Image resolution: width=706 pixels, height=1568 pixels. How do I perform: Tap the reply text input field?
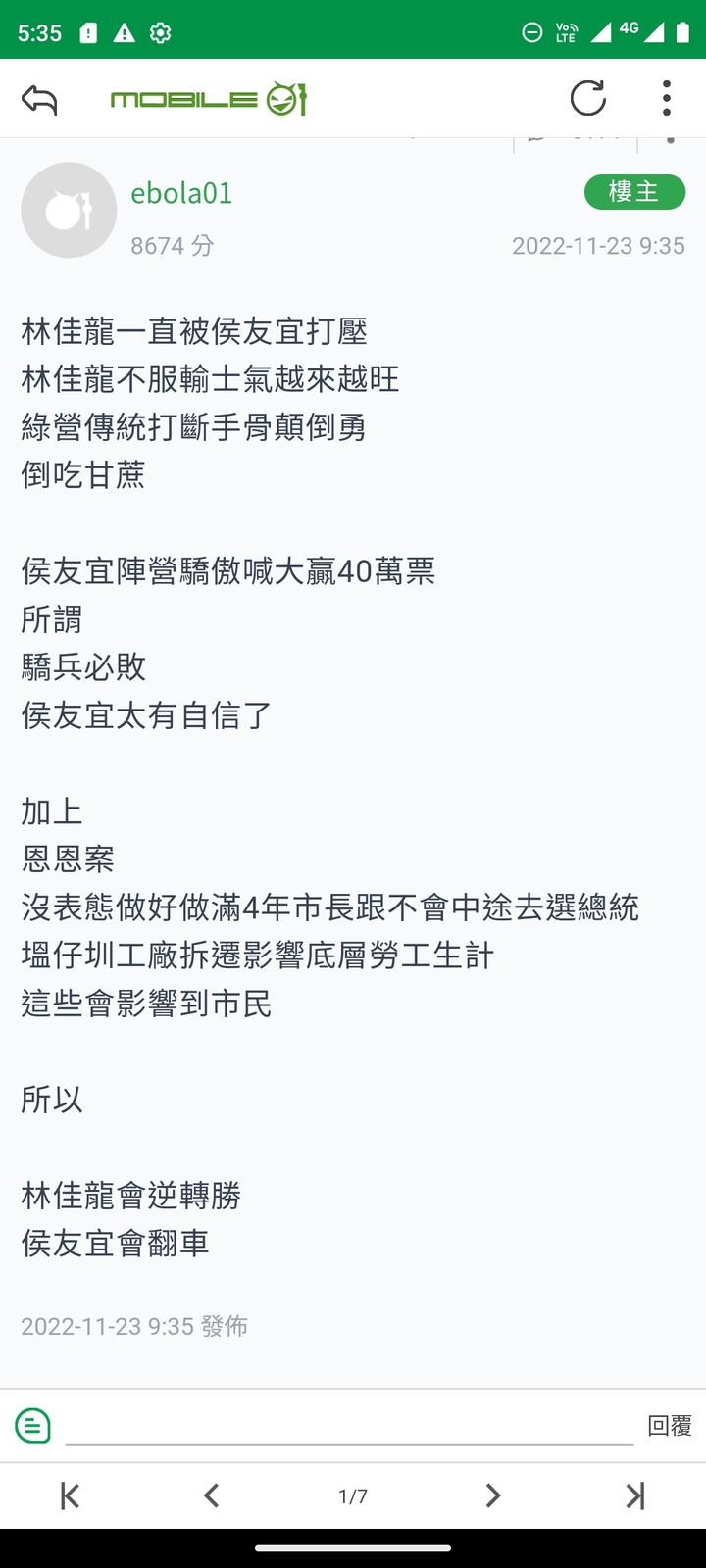[x=349, y=1425]
